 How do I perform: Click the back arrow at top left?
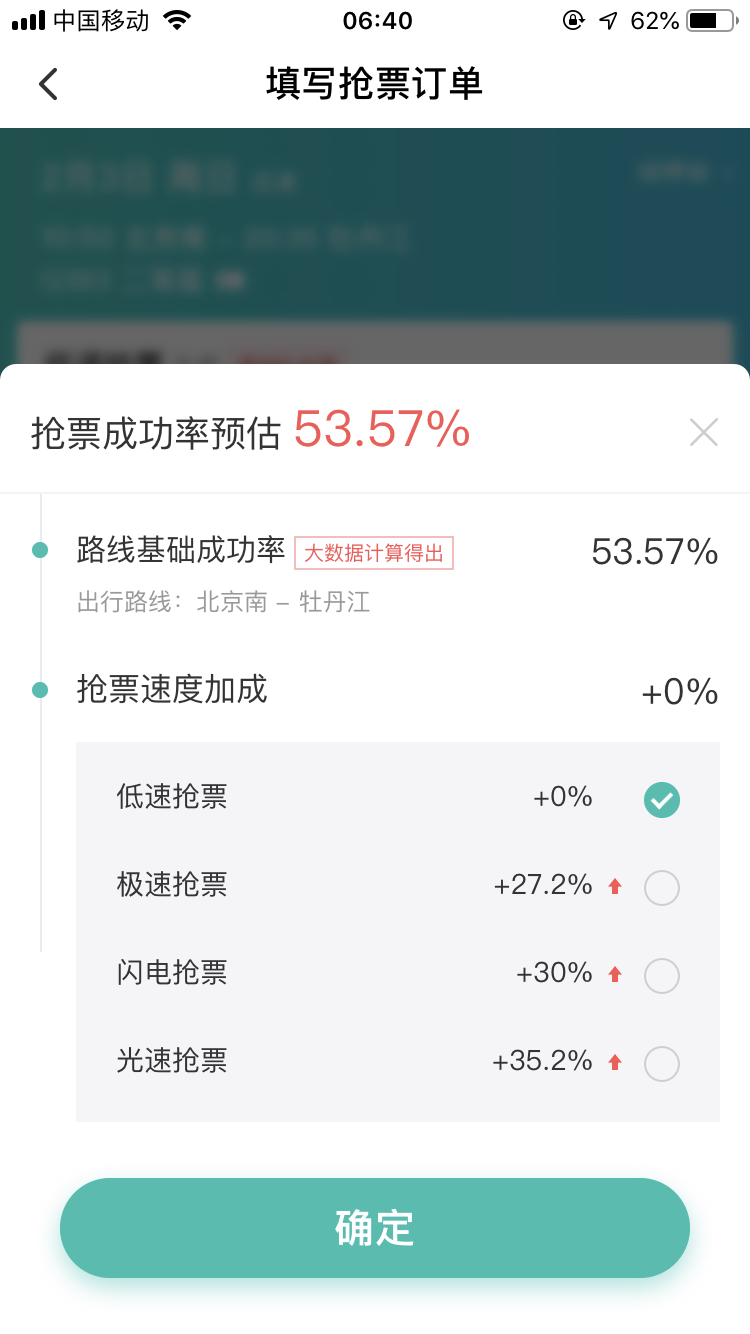coord(49,84)
